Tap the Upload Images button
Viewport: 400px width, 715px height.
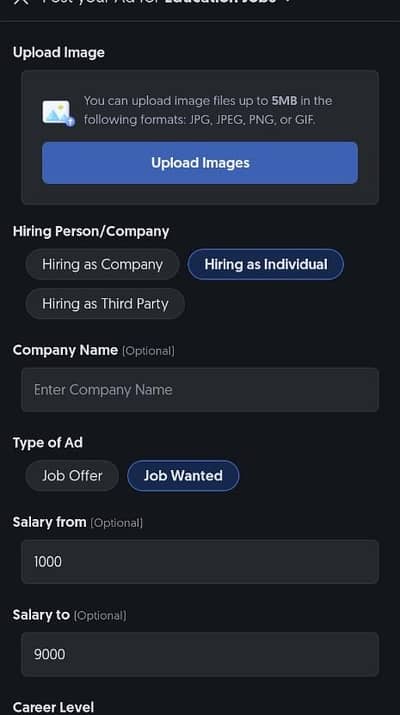point(200,163)
